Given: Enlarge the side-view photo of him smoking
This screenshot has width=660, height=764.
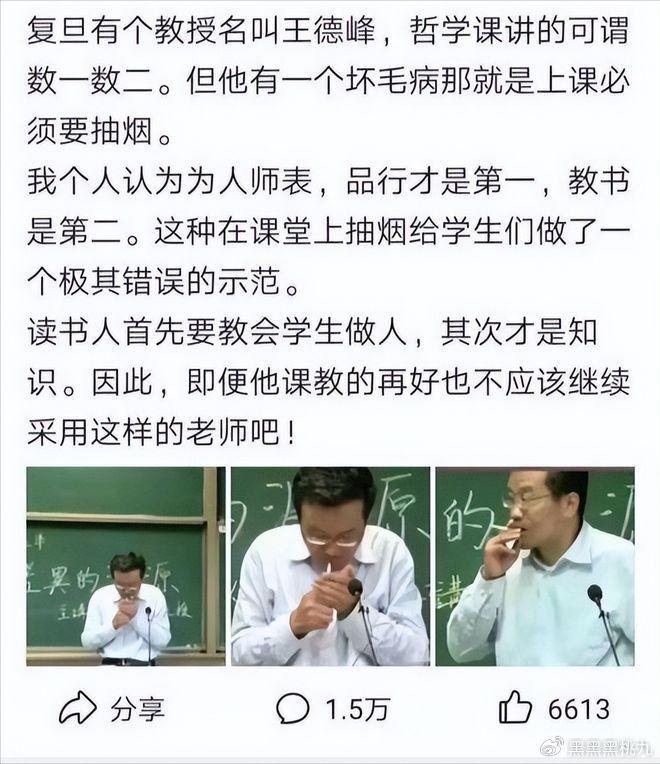Looking at the screenshot, I should point(536,566).
